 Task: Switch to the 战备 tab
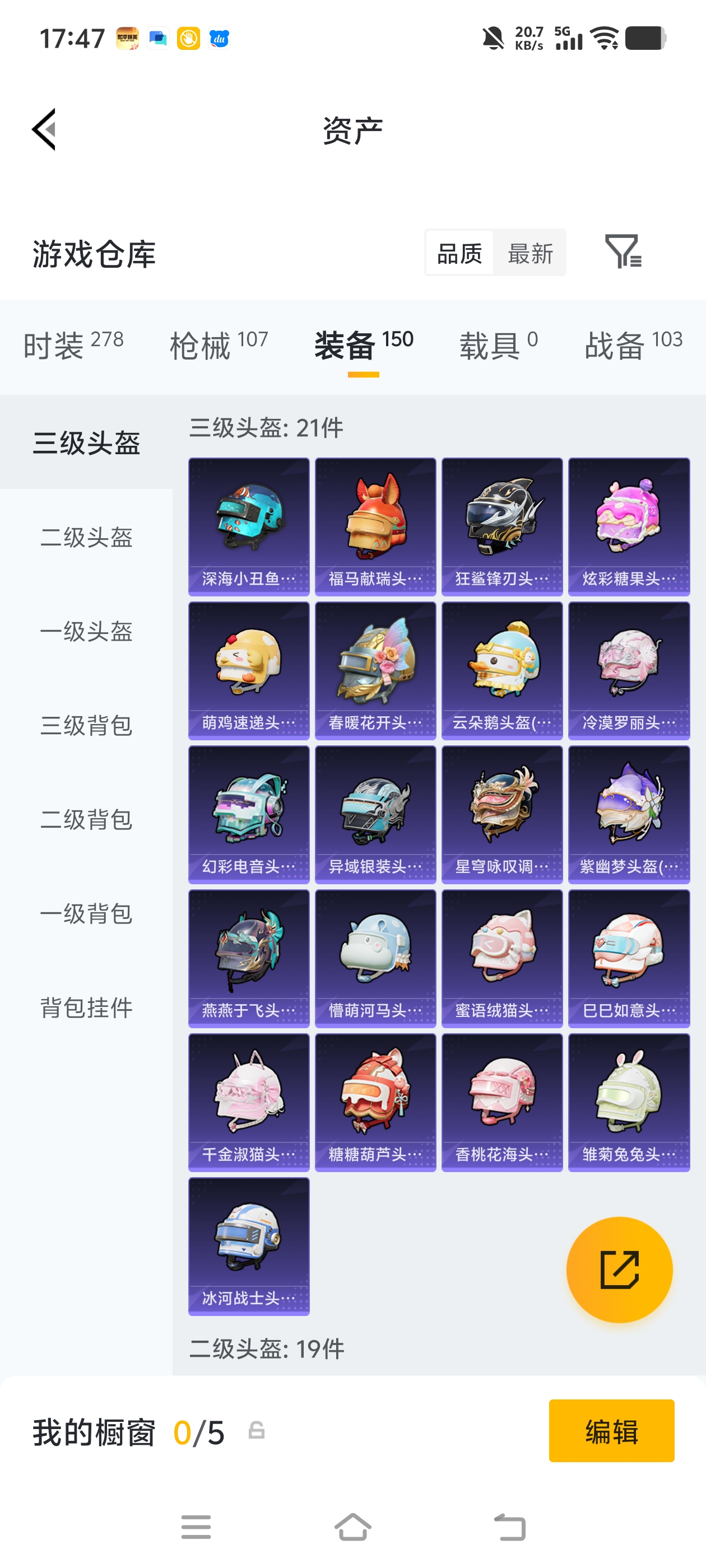(633, 345)
